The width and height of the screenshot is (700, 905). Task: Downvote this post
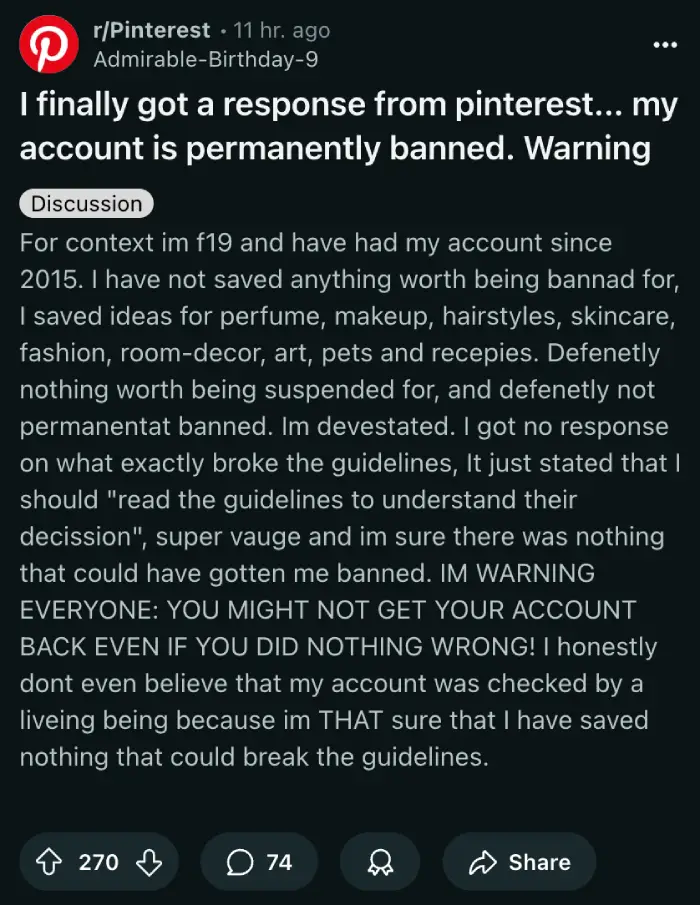pyautogui.click(x=148, y=862)
